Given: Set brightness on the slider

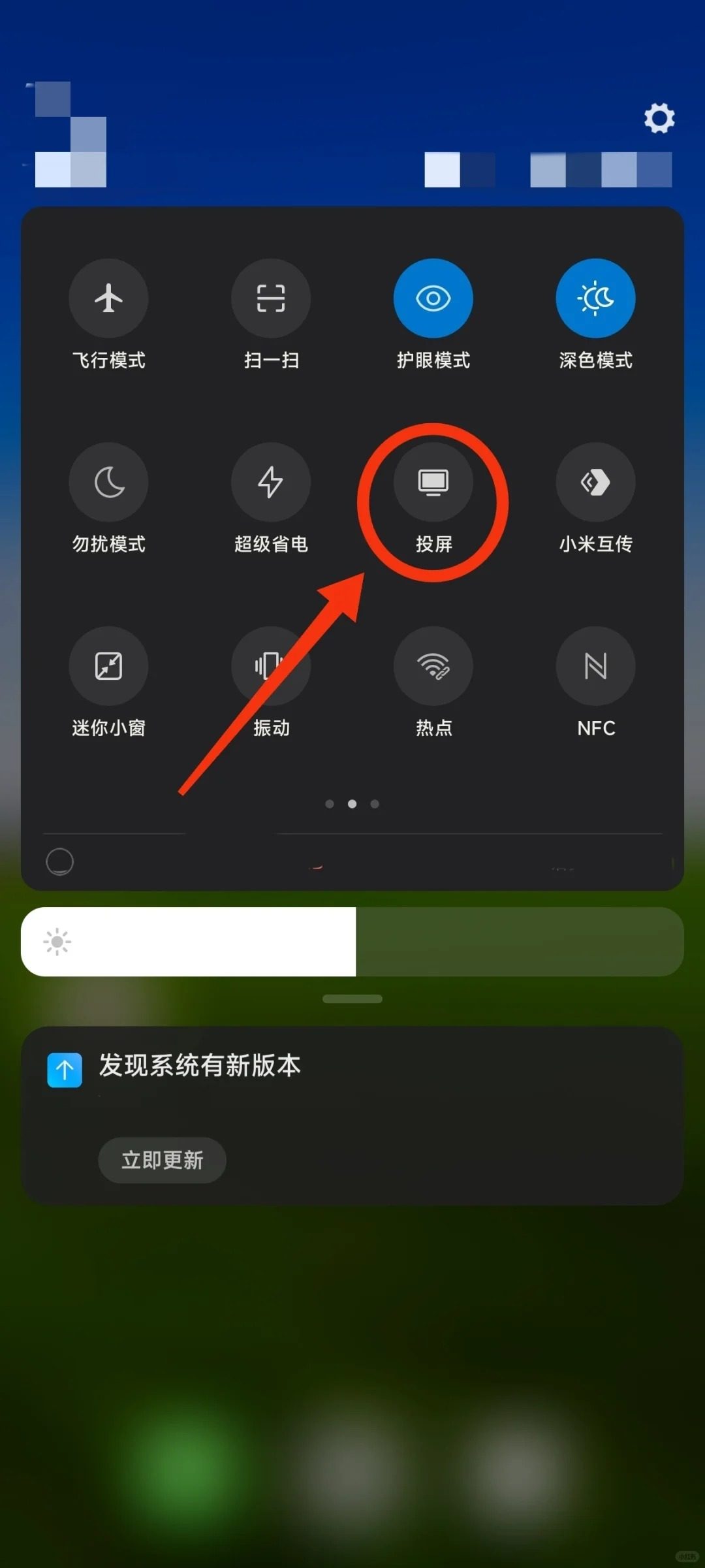Looking at the screenshot, I should click(x=352, y=941).
